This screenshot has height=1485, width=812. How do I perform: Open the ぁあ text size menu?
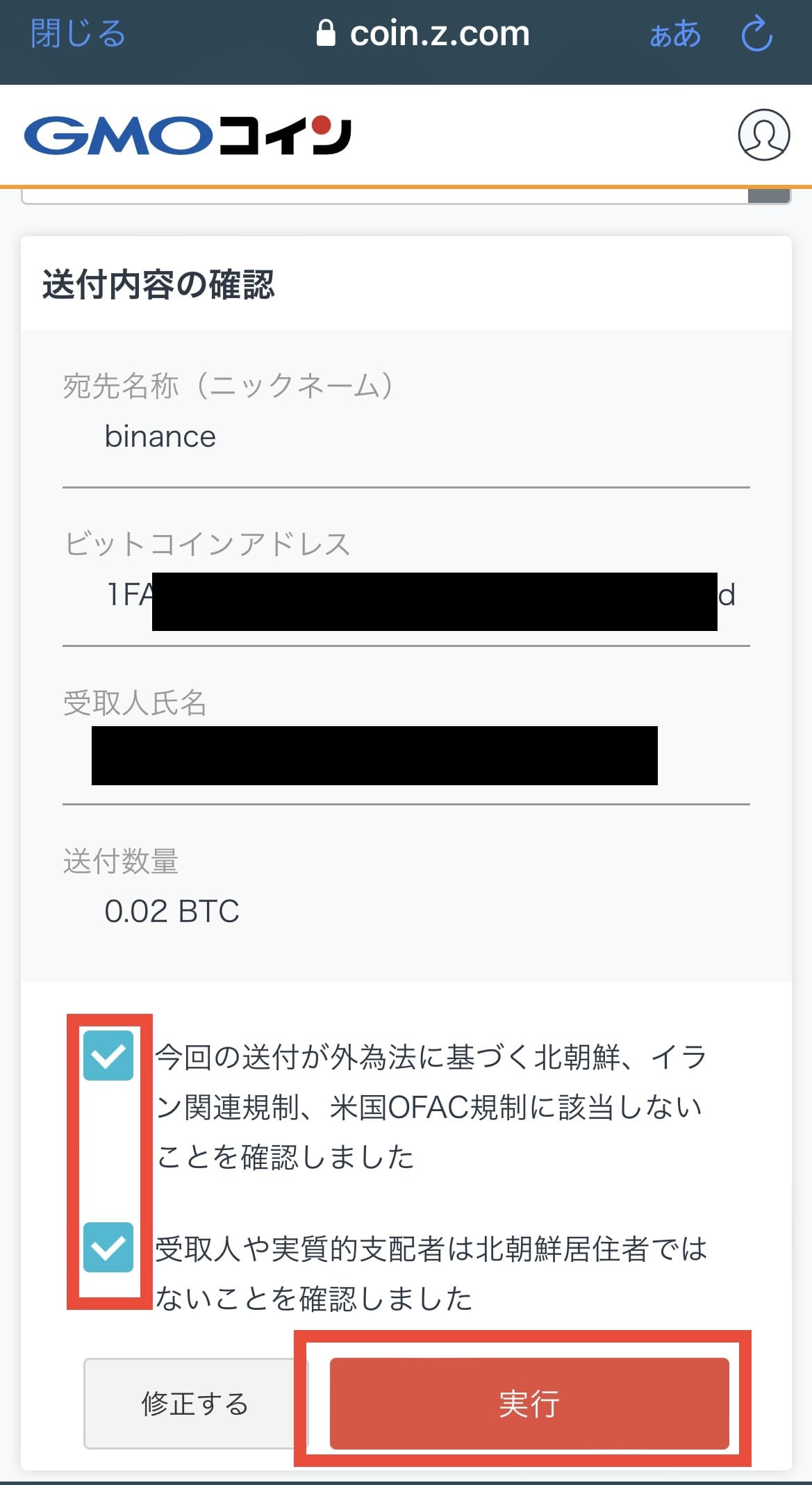tap(675, 34)
